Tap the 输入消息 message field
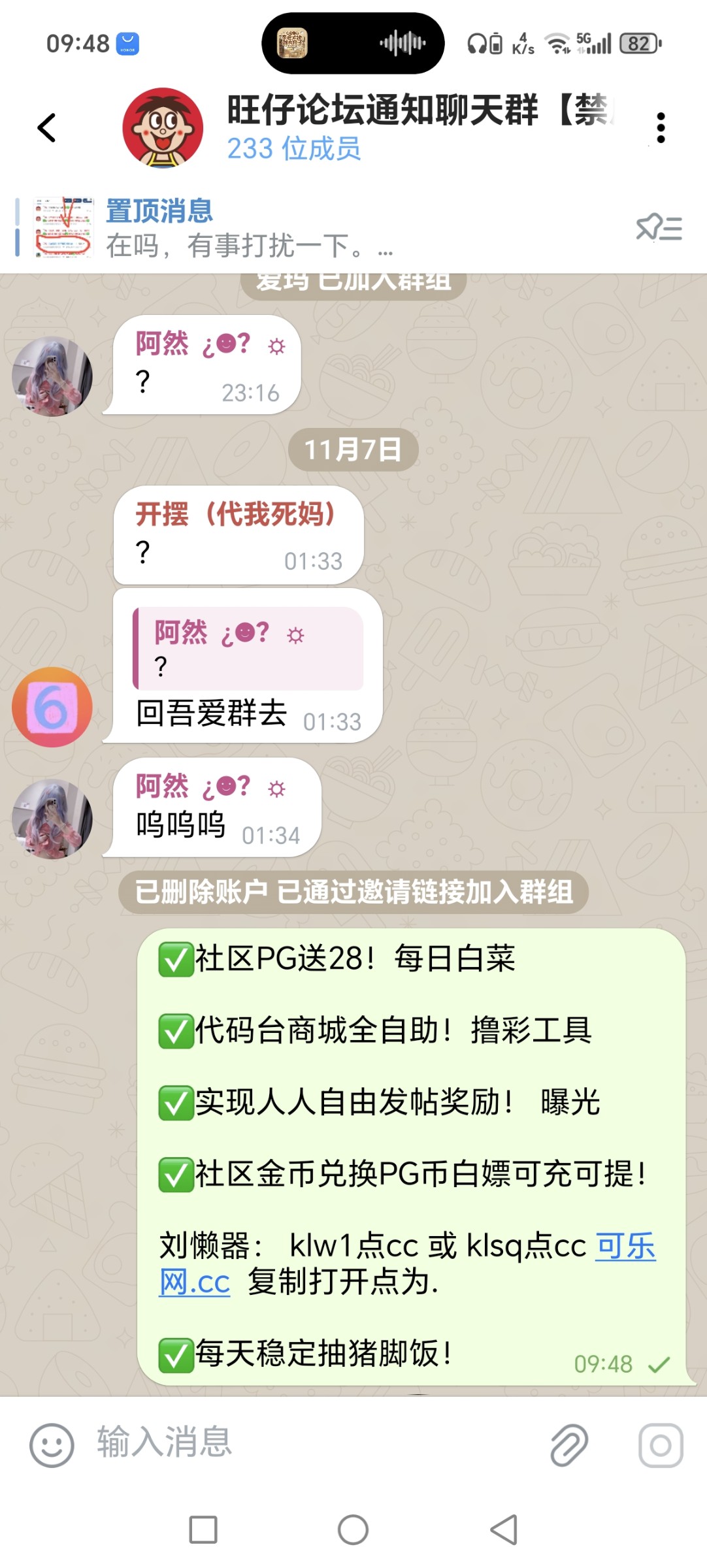This screenshot has width=707, height=1568. [314, 1442]
